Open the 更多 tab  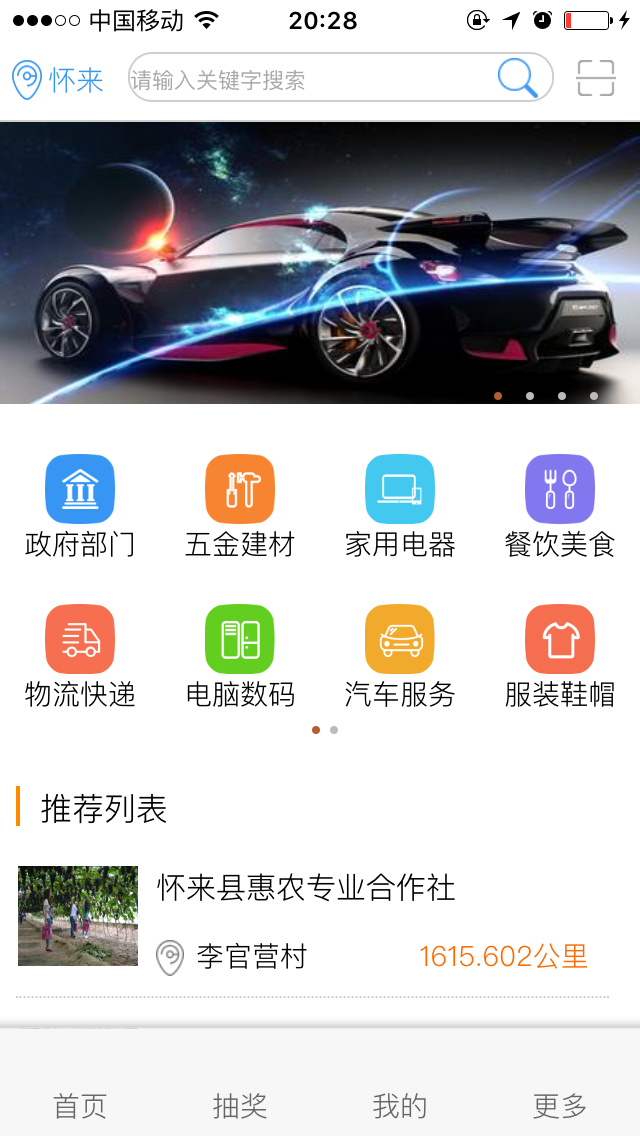560,1105
